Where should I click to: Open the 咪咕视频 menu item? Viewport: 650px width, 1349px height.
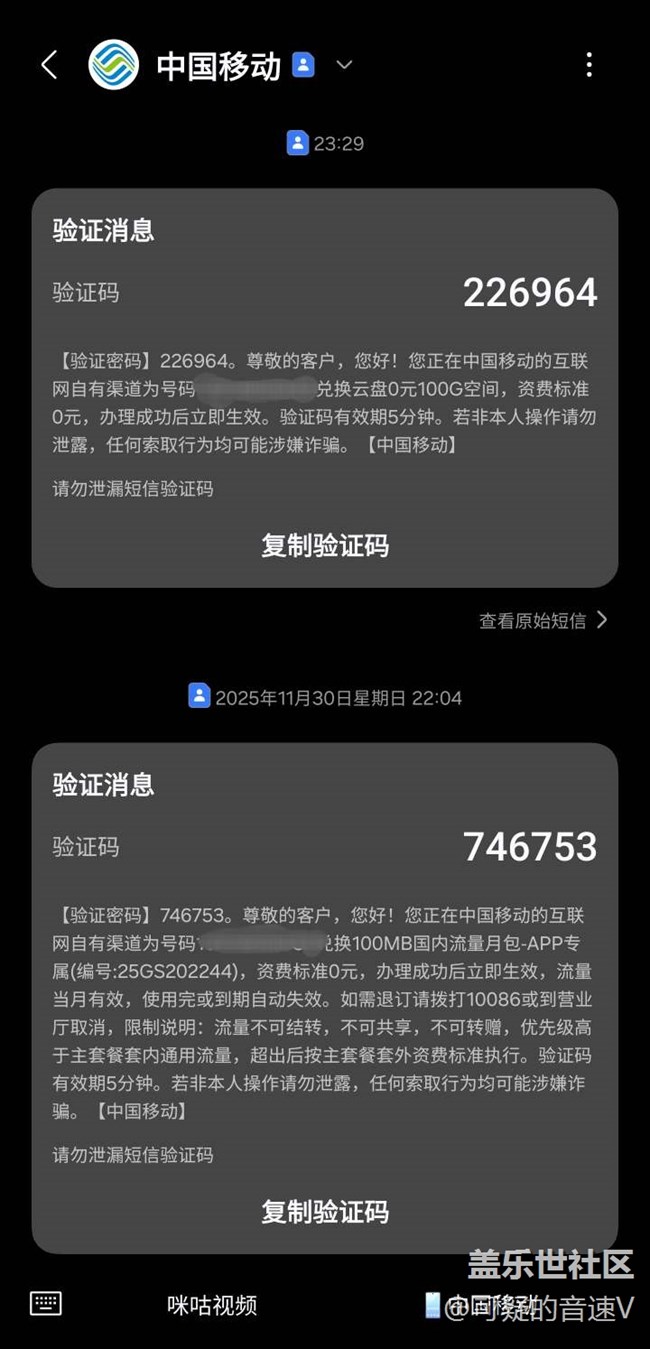pyautogui.click(x=212, y=1305)
